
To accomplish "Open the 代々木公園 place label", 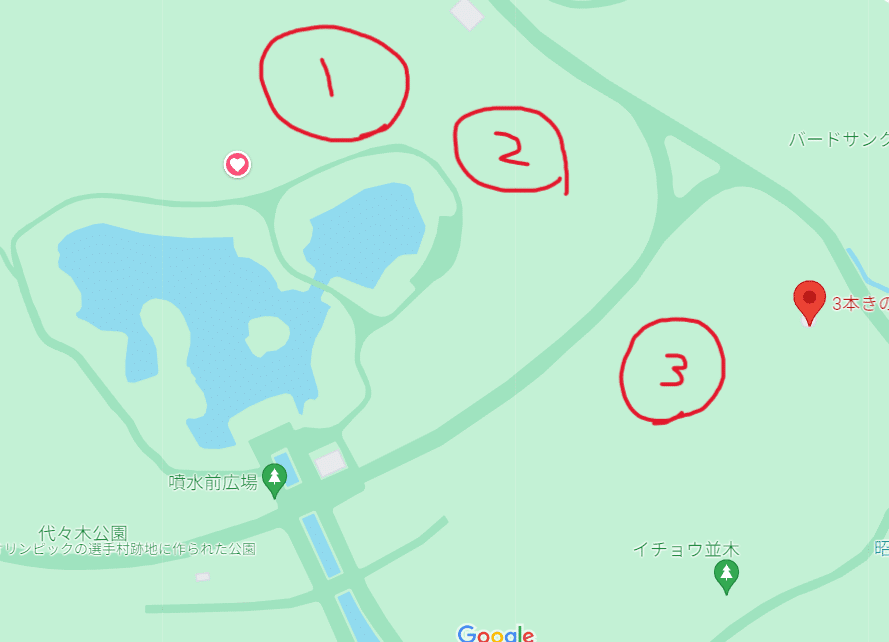I will [84, 532].
